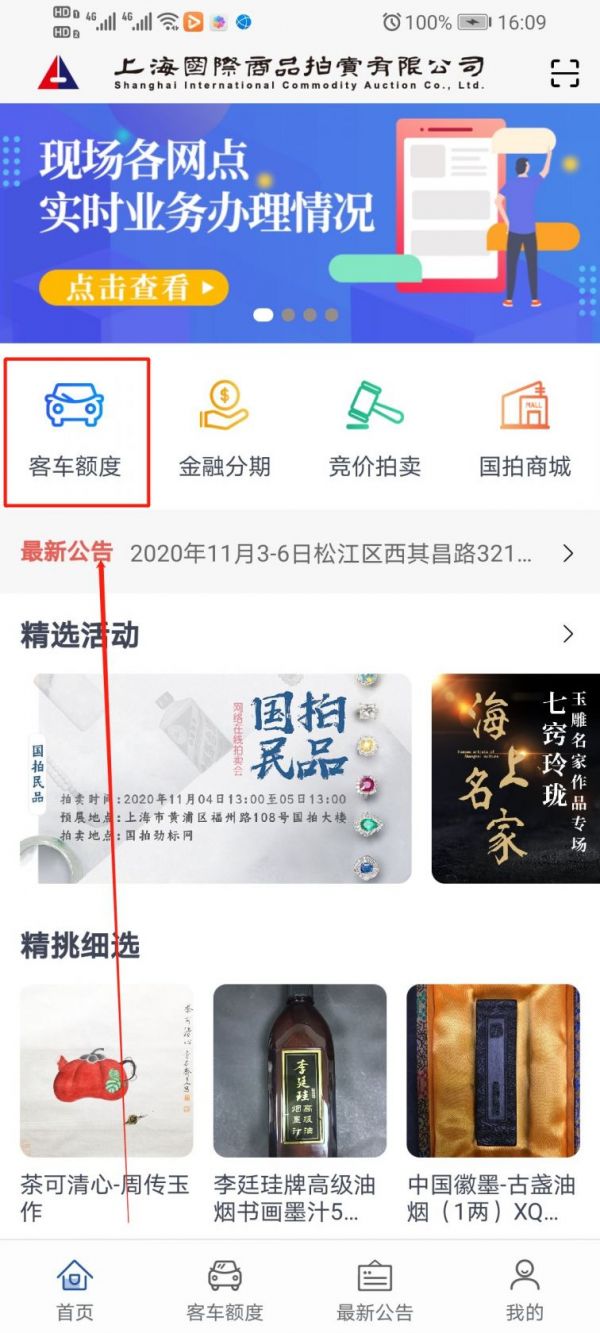Open 国拍商城 shortcut
Viewport: 600px width, 1333px height.
(525, 431)
